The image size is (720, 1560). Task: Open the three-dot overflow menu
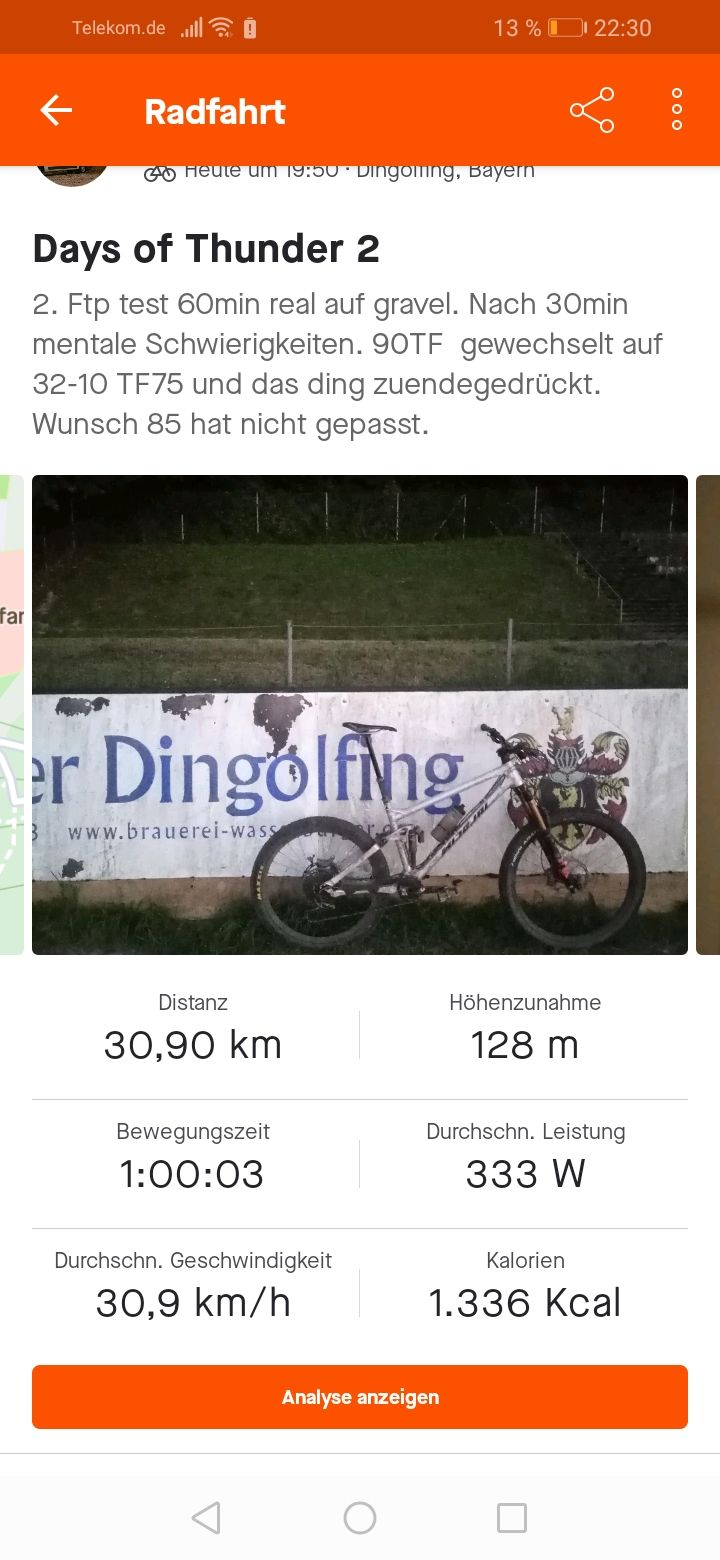point(677,110)
